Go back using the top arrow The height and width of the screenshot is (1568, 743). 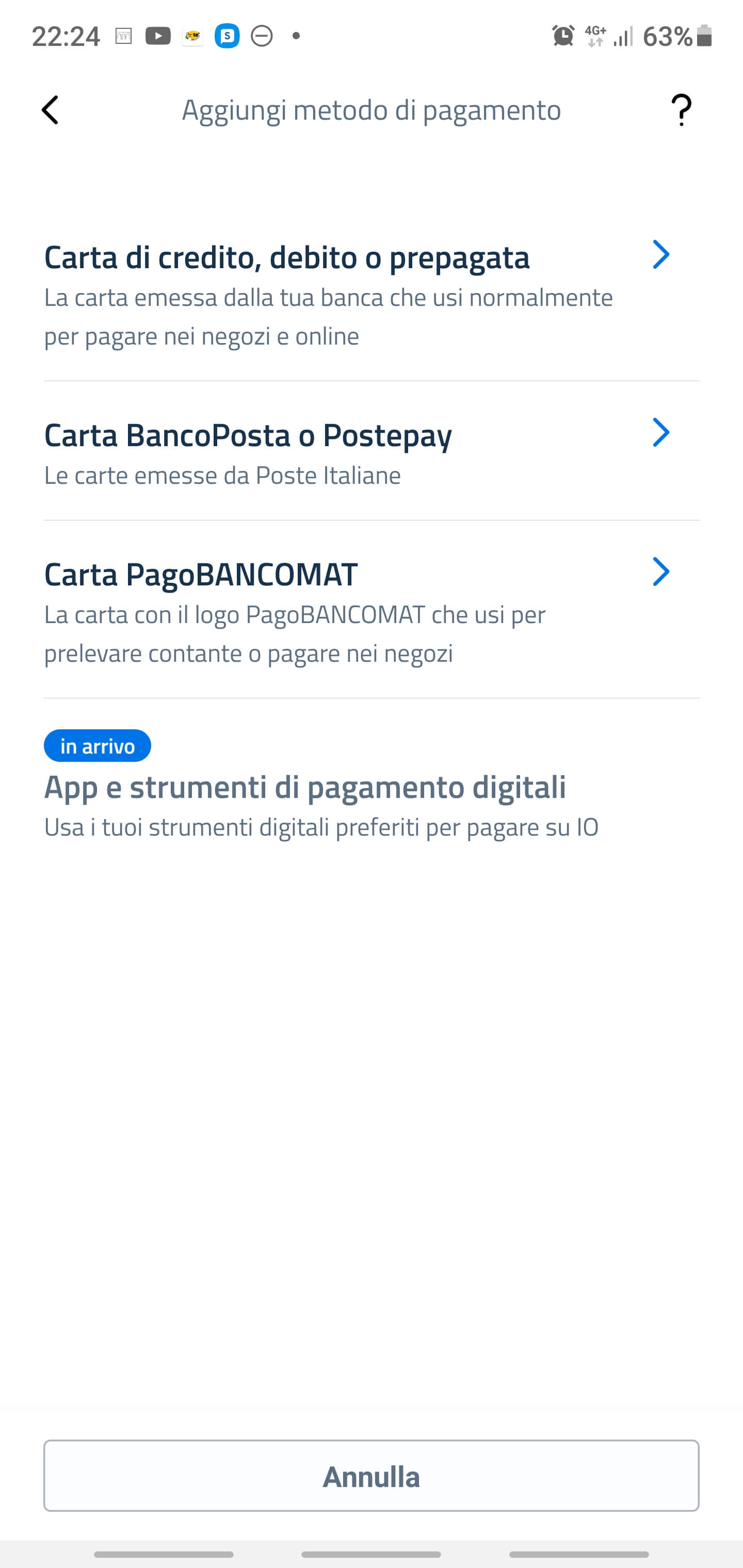coord(50,110)
